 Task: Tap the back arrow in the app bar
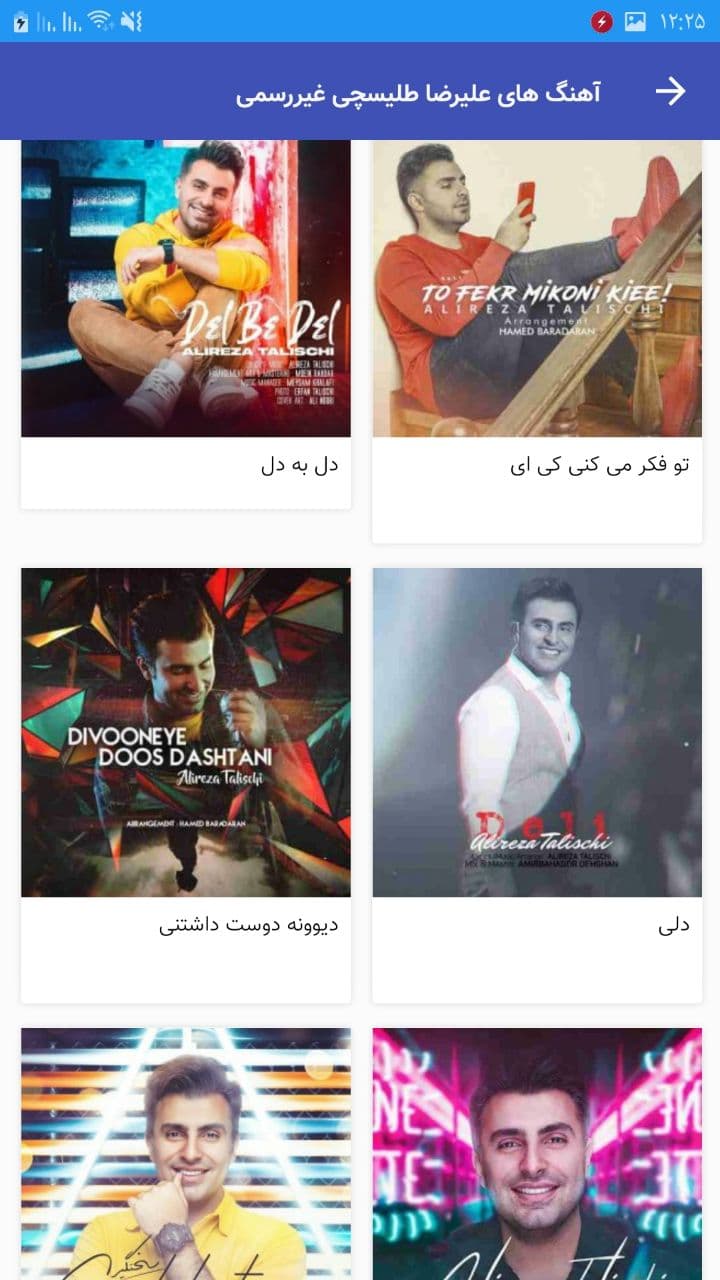670,92
